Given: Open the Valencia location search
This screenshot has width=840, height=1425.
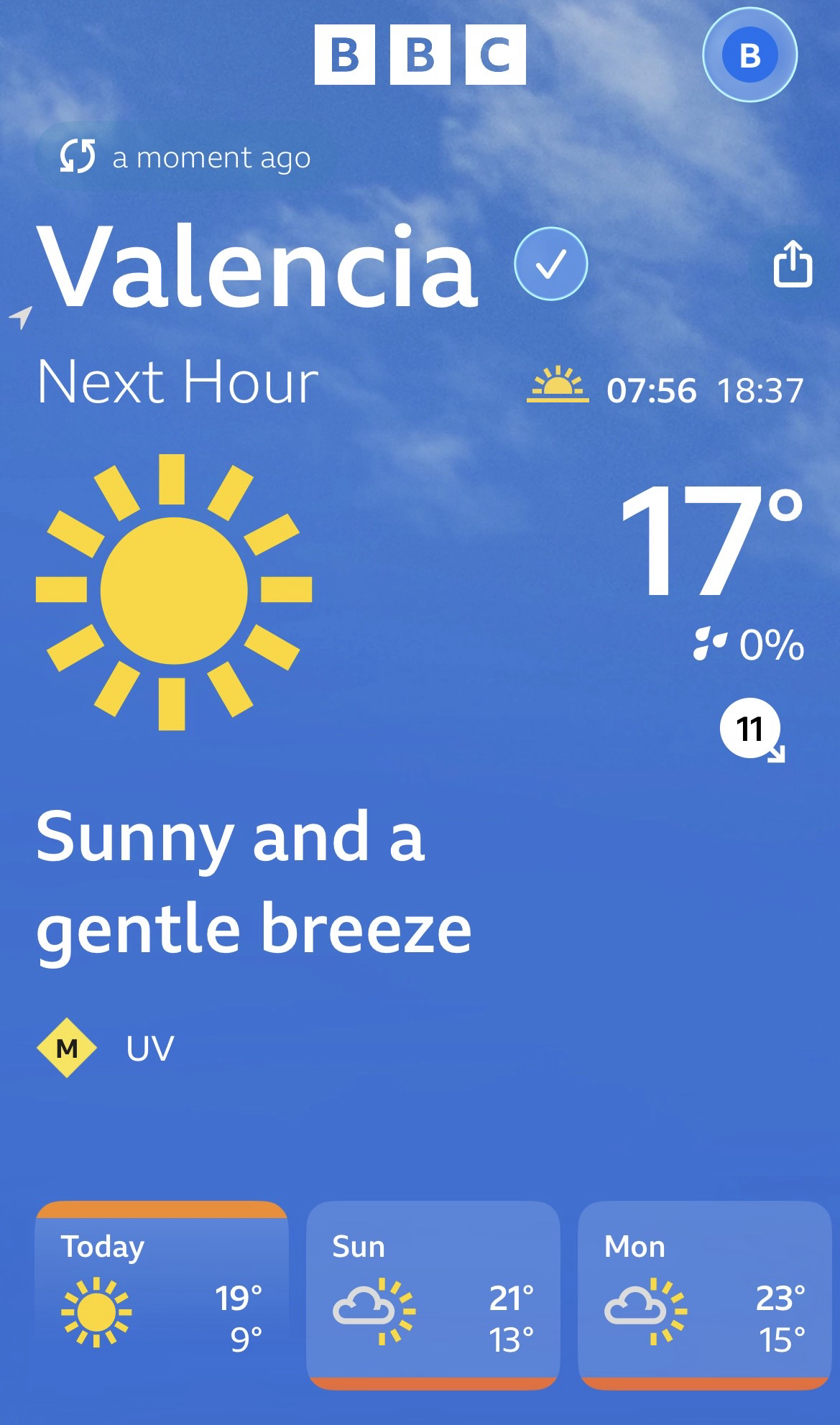Looking at the screenshot, I should pyautogui.click(x=259, y=267).
